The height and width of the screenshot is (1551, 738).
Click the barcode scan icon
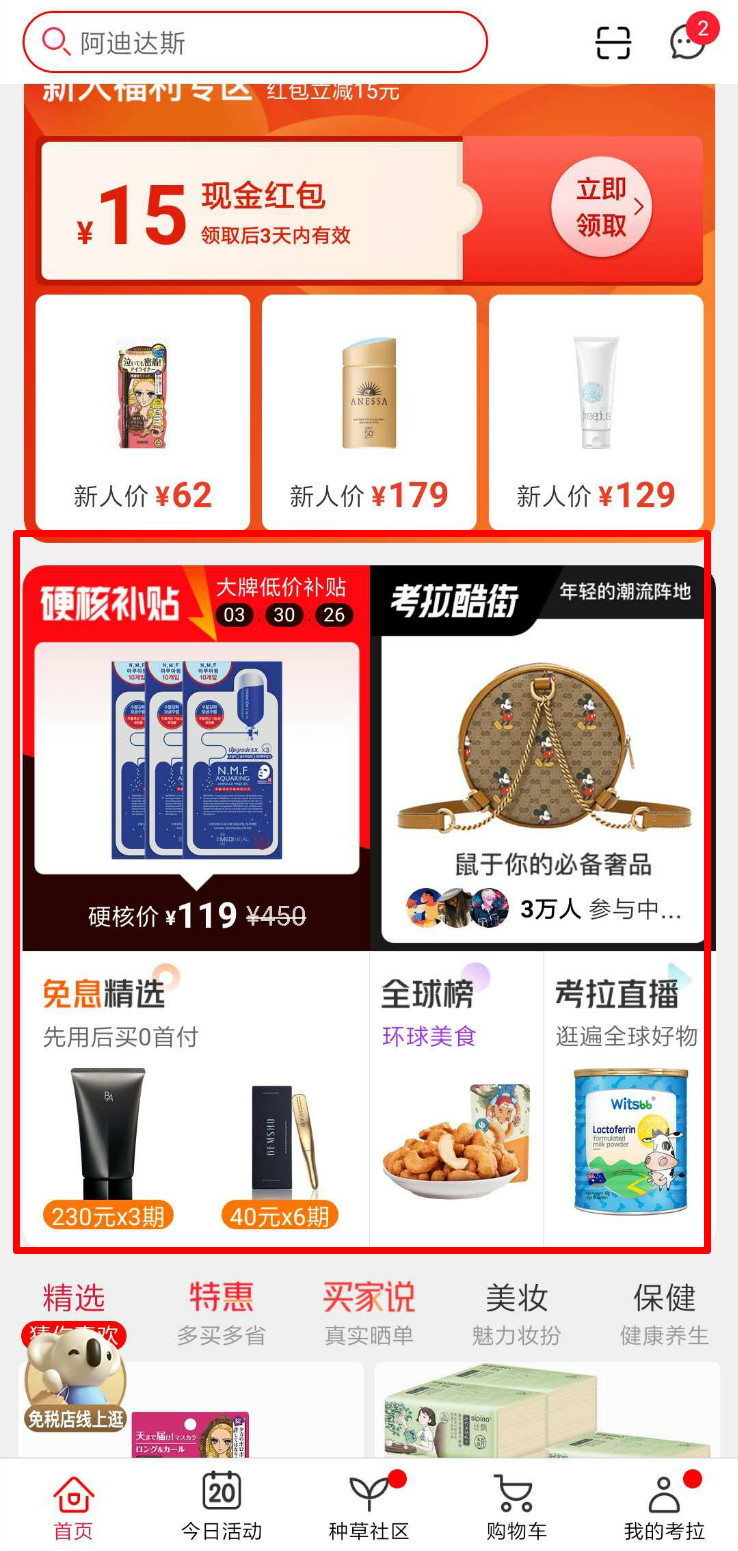pyautogui.click(x=613, y=43)
